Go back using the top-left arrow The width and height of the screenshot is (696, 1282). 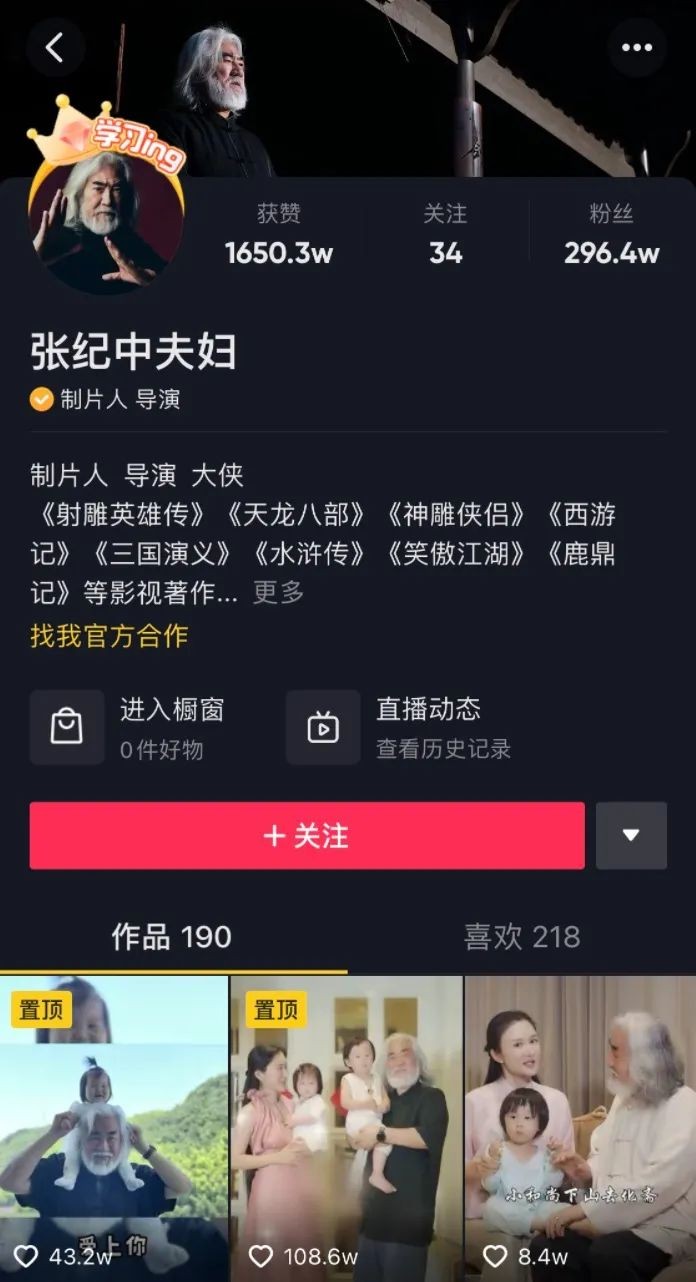(x=55, y=47)
